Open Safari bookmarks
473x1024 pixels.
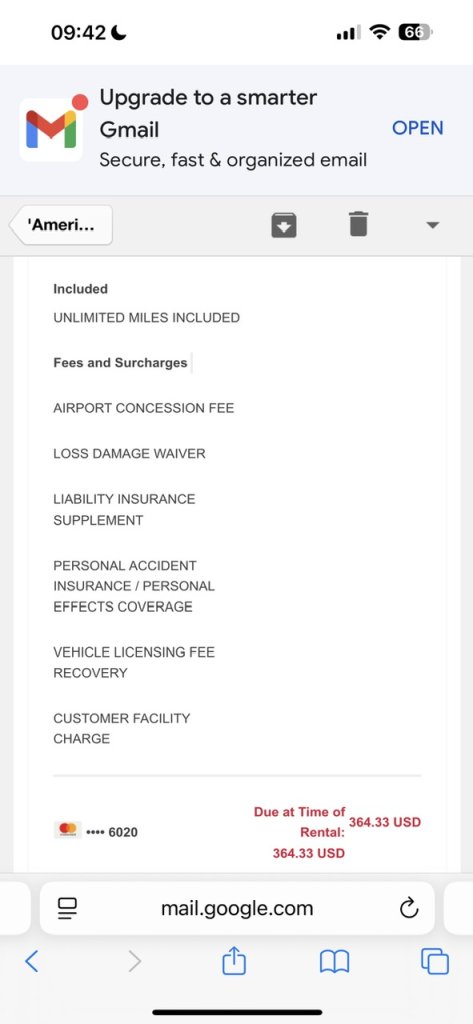tap(334, 961)
